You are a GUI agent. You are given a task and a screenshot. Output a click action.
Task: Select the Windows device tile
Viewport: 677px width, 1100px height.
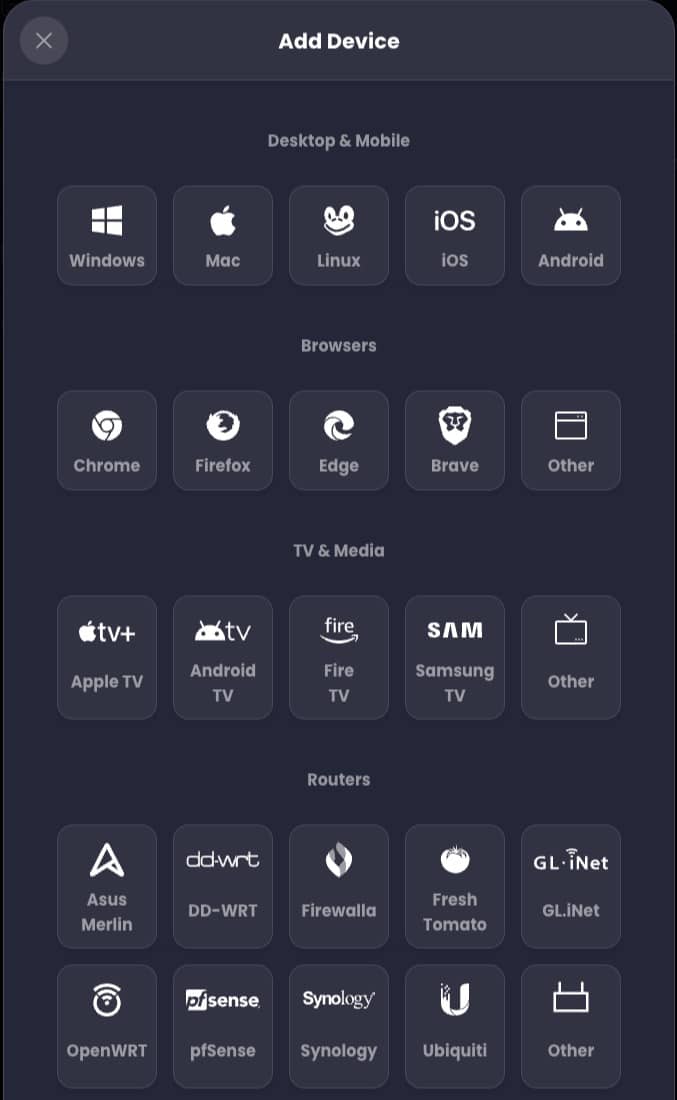(107, 236)
